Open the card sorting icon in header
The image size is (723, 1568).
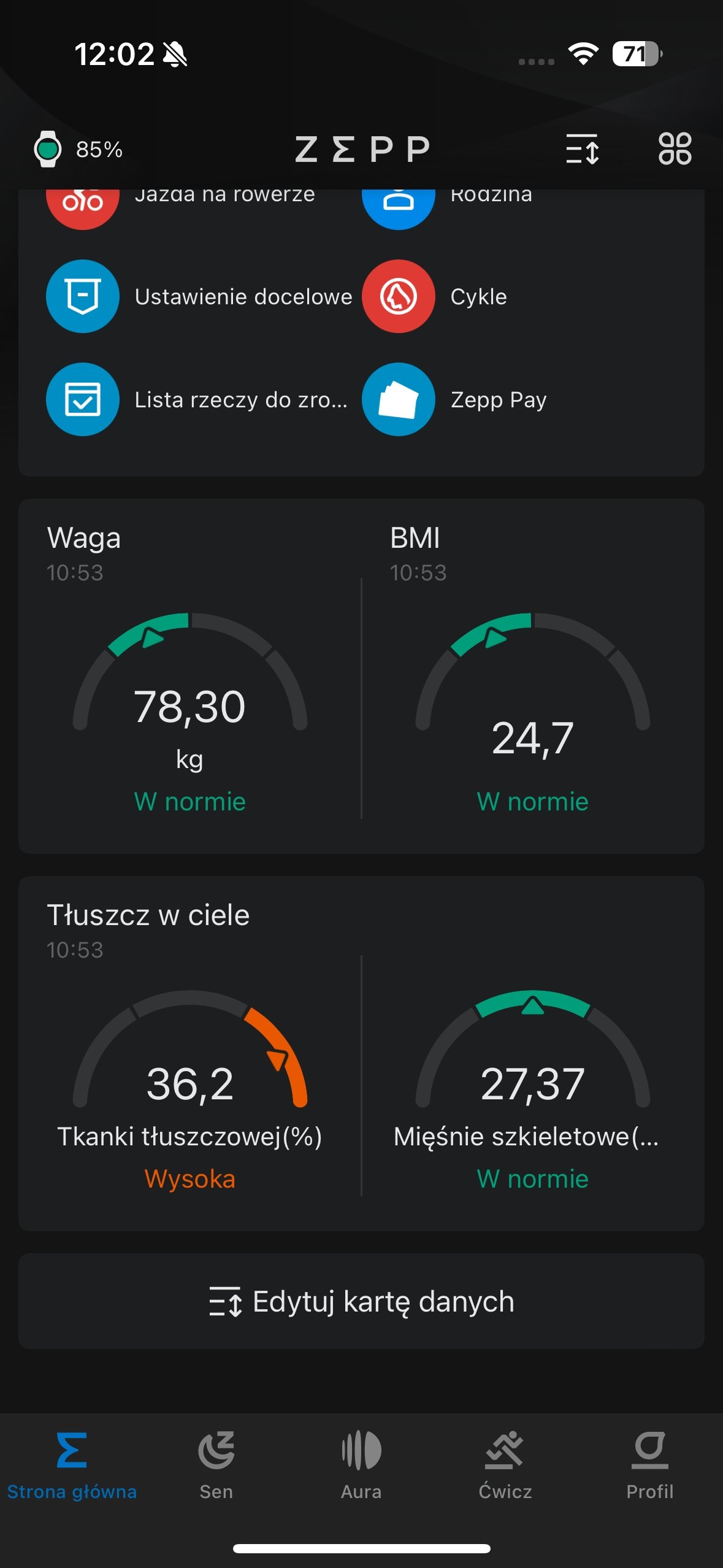(582, 149)
